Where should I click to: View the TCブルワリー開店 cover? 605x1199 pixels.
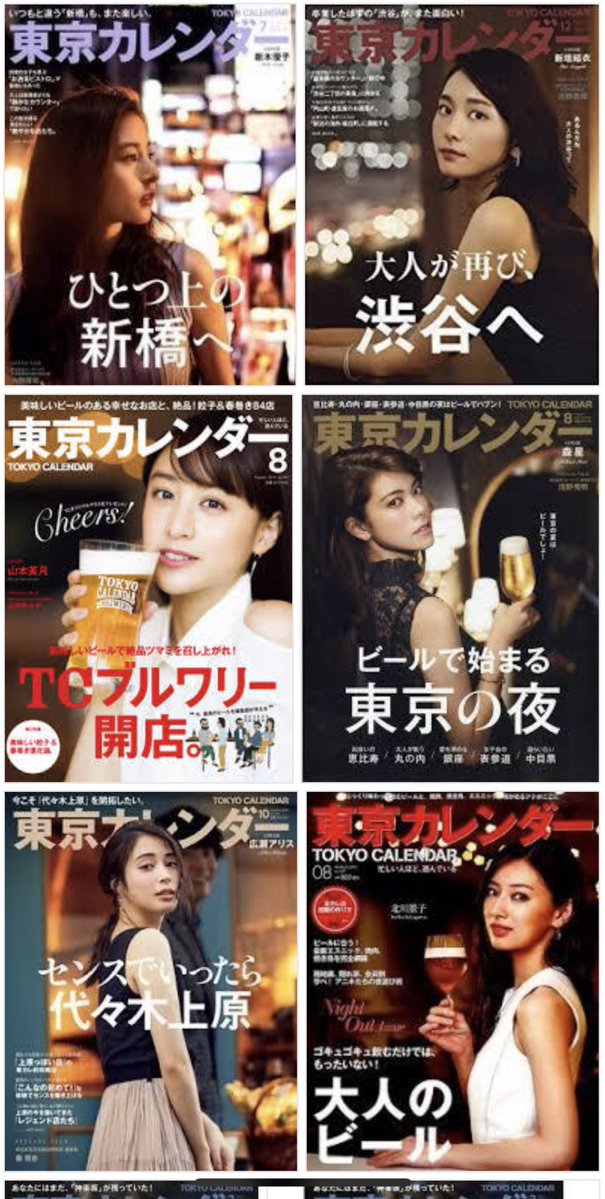click(x=150, y=588)
